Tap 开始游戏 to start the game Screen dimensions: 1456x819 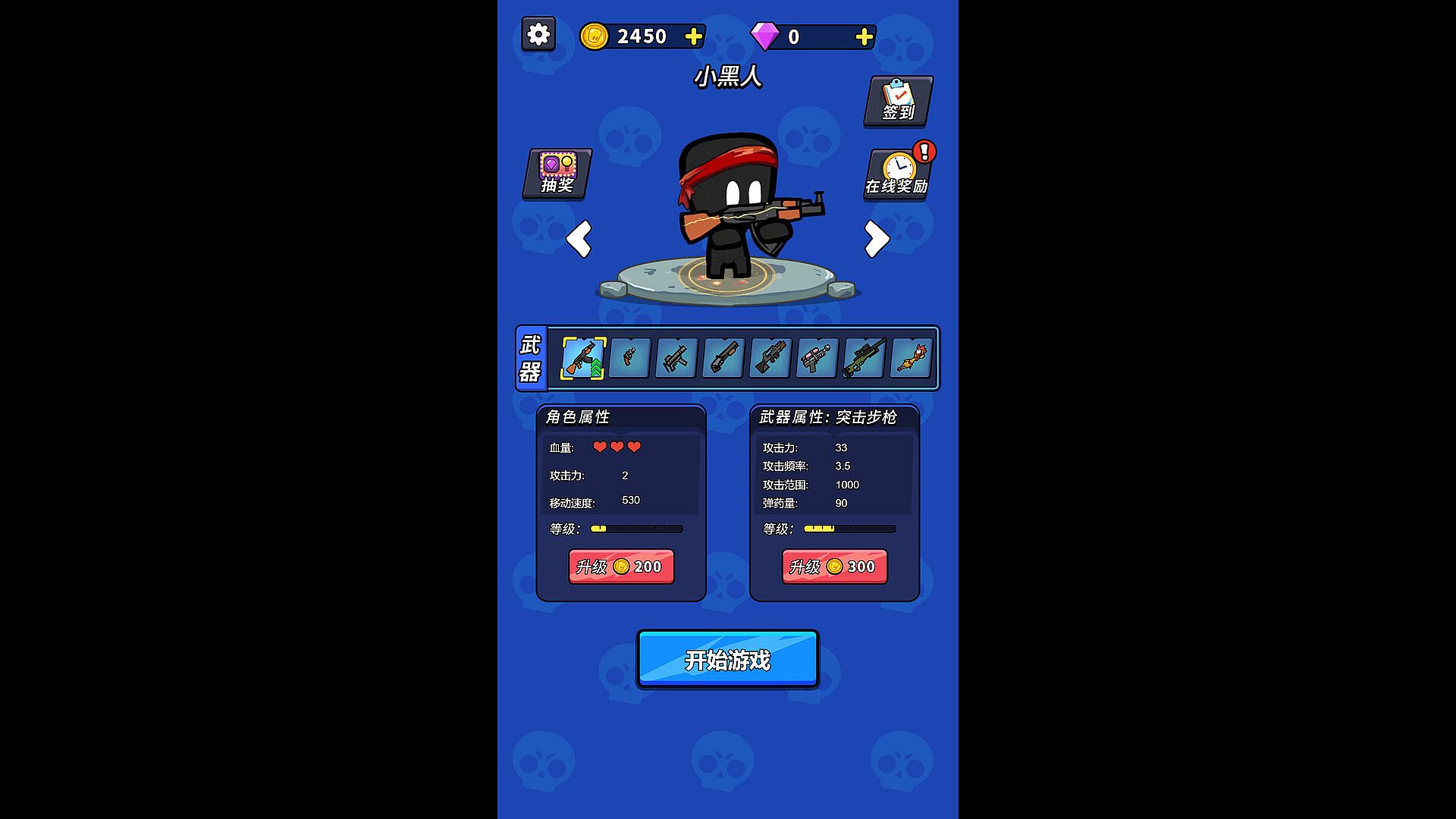[x=727, y=659]
